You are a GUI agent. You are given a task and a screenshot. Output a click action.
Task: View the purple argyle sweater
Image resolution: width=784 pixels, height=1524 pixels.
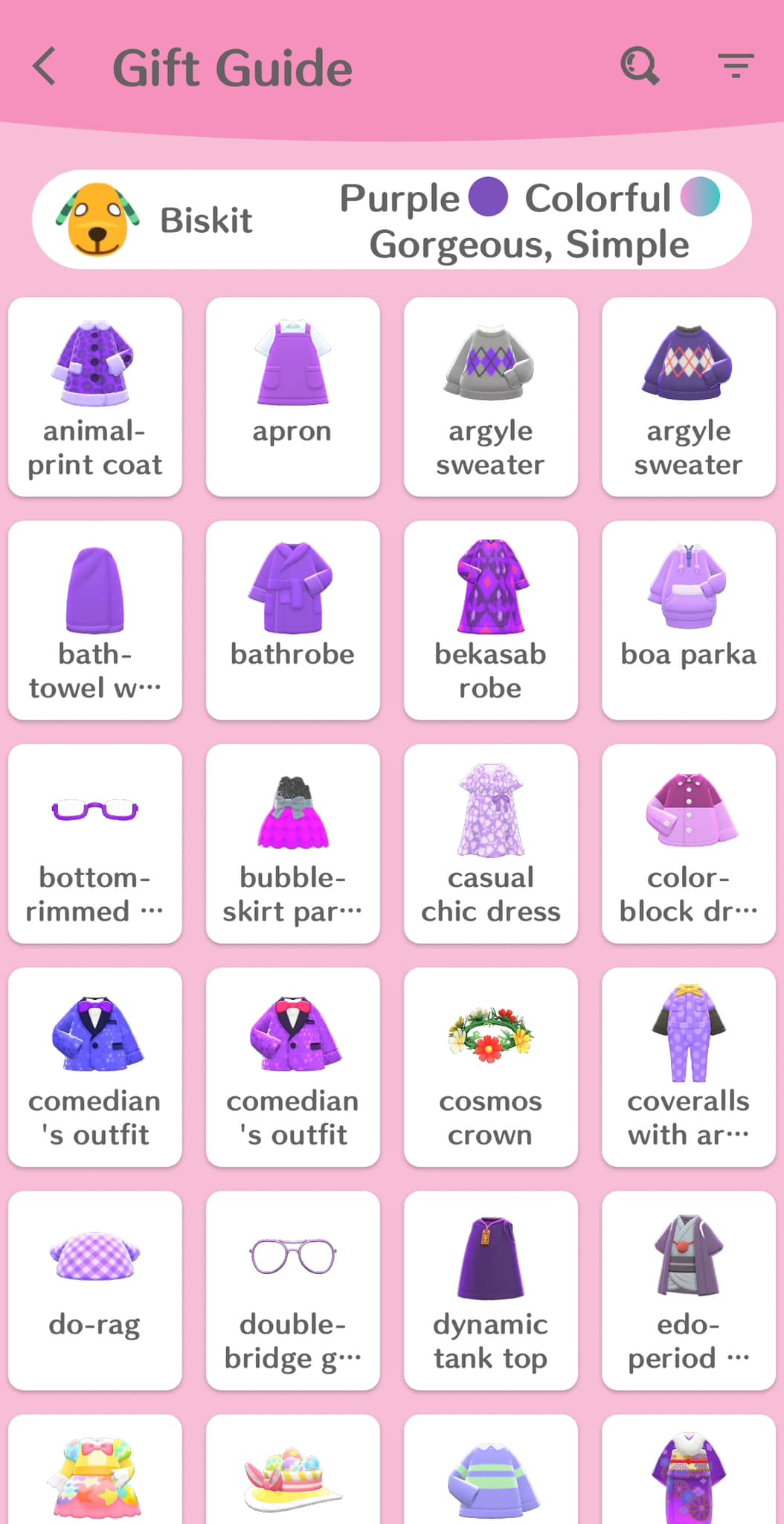(689, 397)
